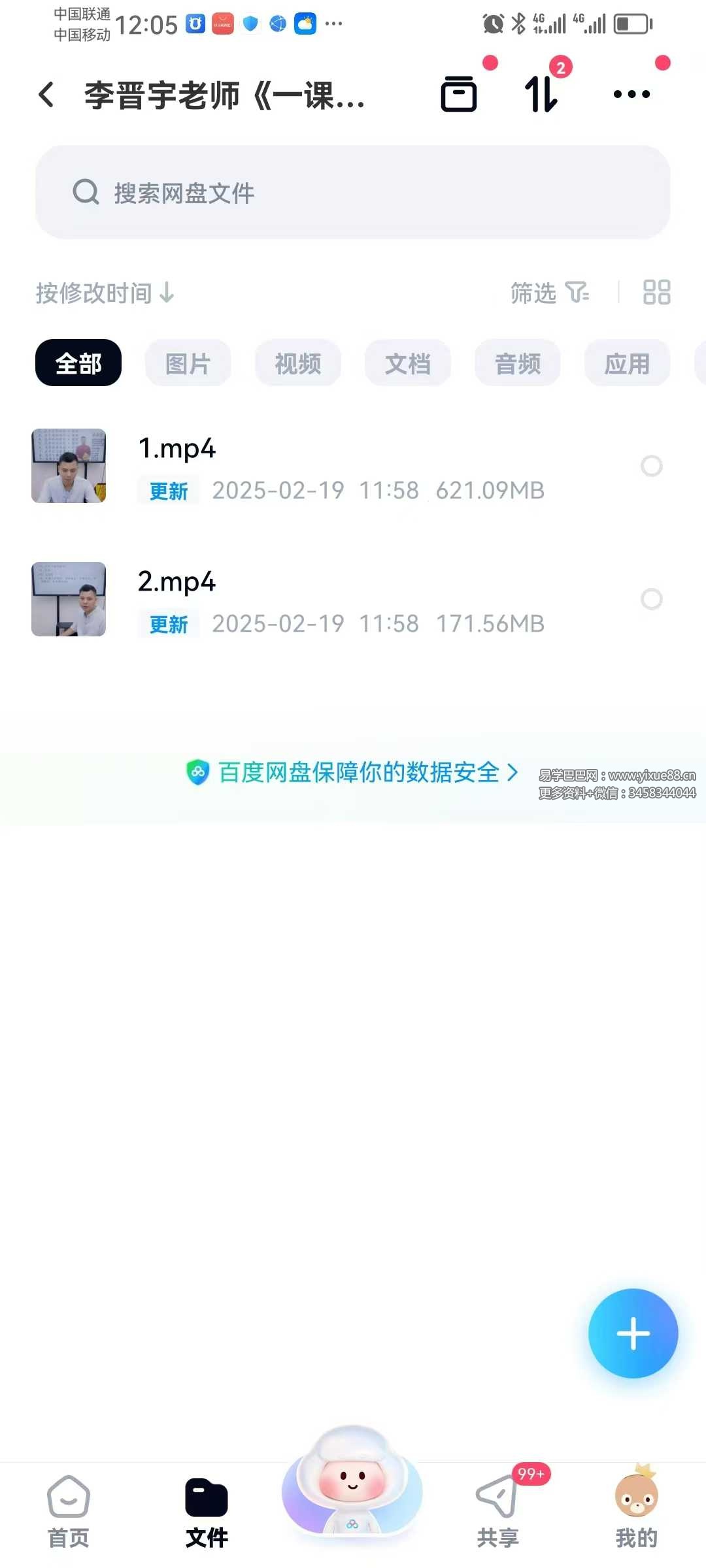Tap the 搜索网盘文件 search field
This screenshot has width=706, height=1568.
click(x=353, y=192)
